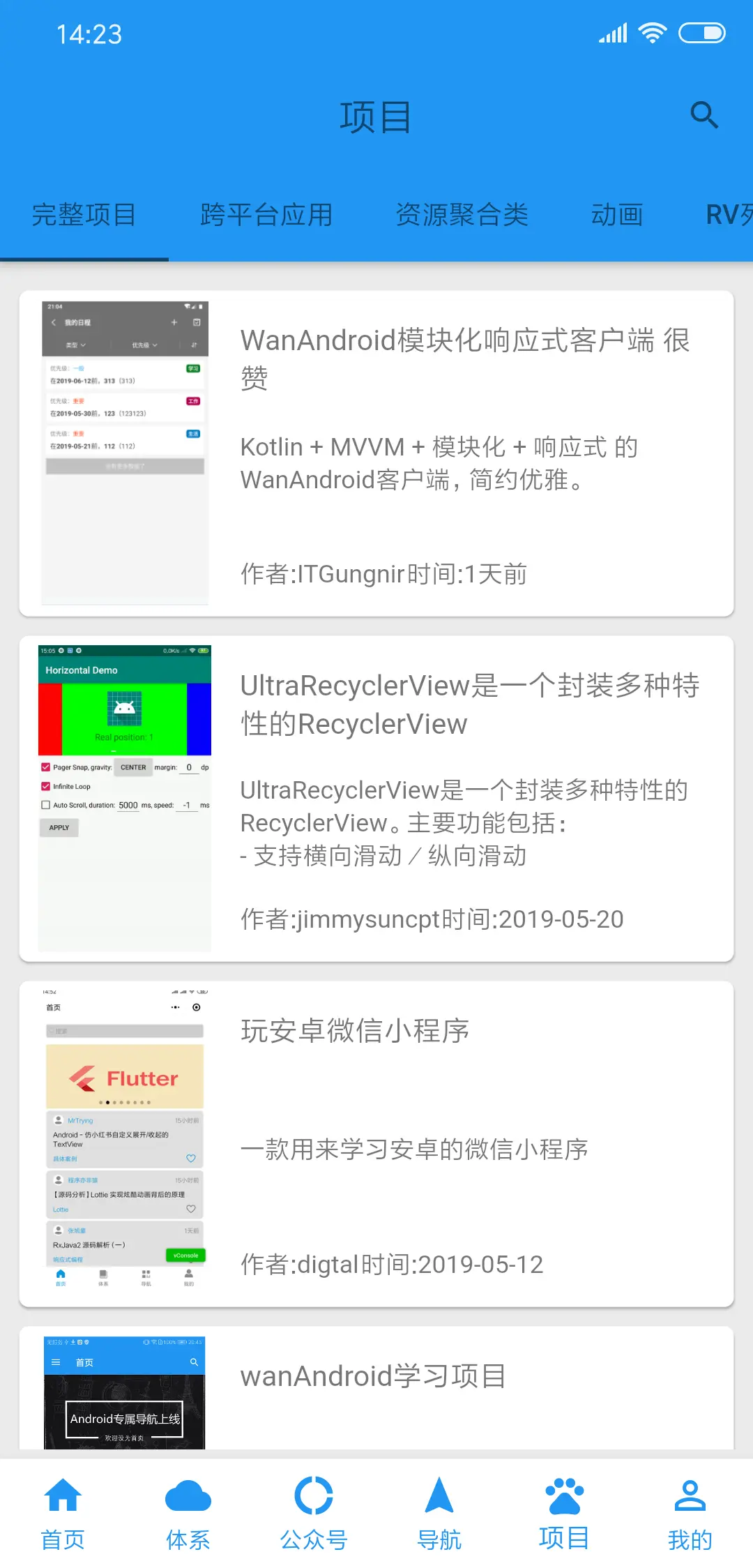The width and height of the screenshot is (753, 1568).
Task: Open the search icon in the header
Action: tap(703, 115)
